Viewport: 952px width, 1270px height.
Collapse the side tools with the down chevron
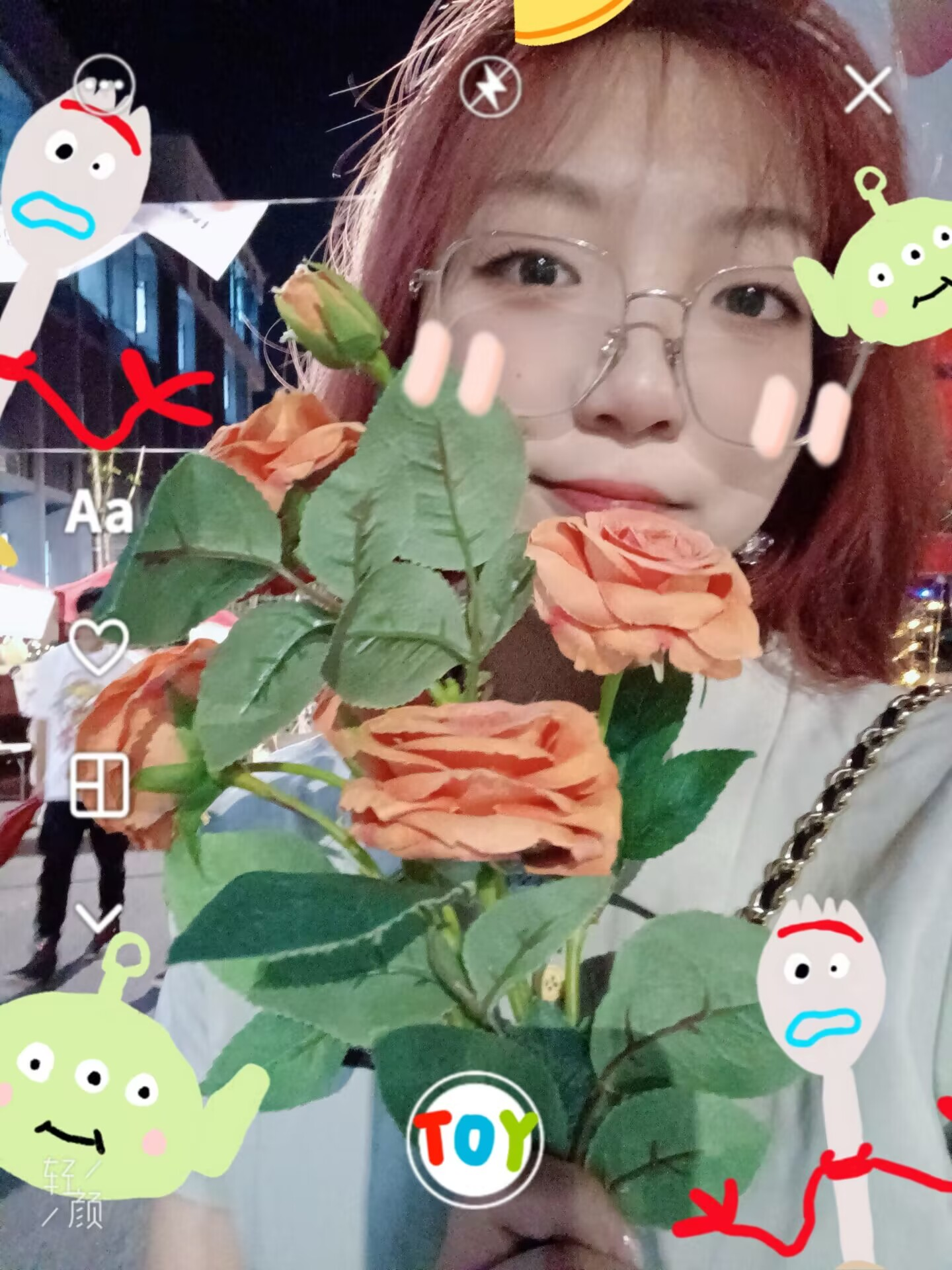pos(99,917)
